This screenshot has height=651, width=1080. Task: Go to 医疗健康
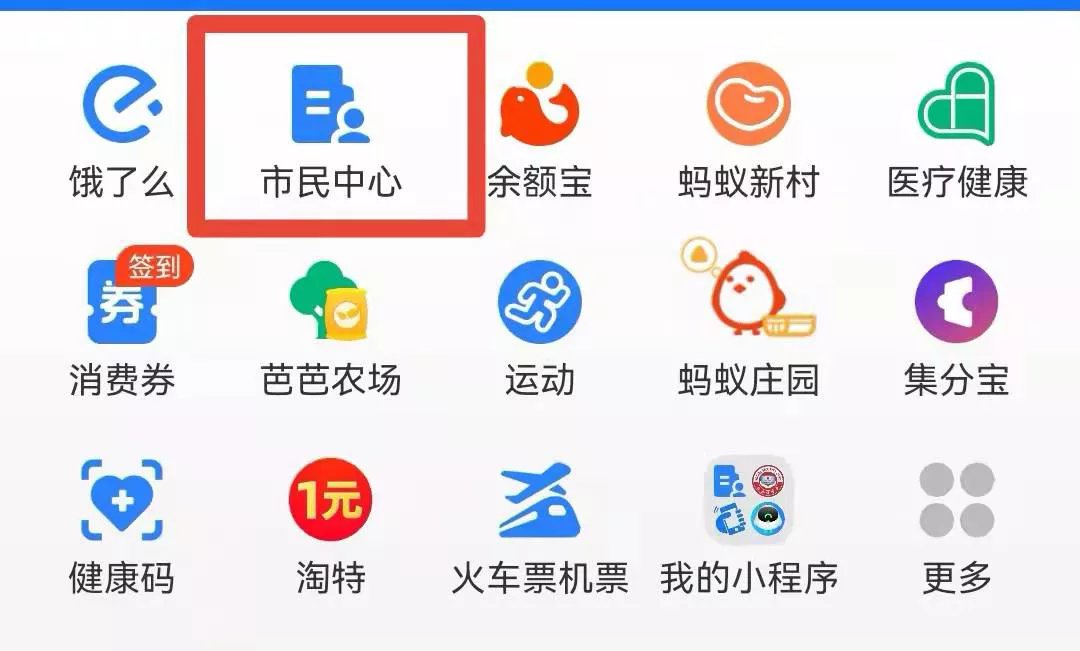[x=957, y=105]
